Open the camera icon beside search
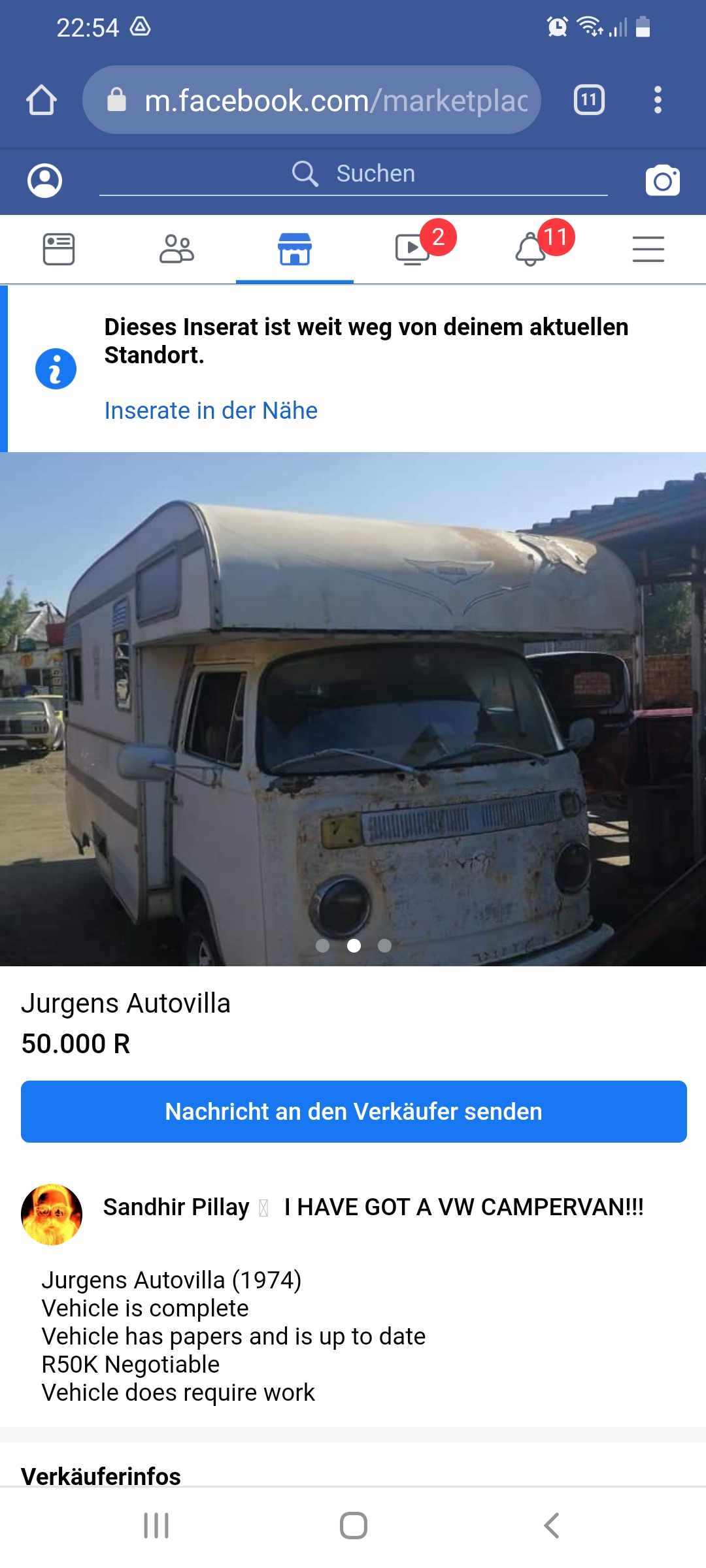This screenshot has height=1568, width=706. [662, 180]
